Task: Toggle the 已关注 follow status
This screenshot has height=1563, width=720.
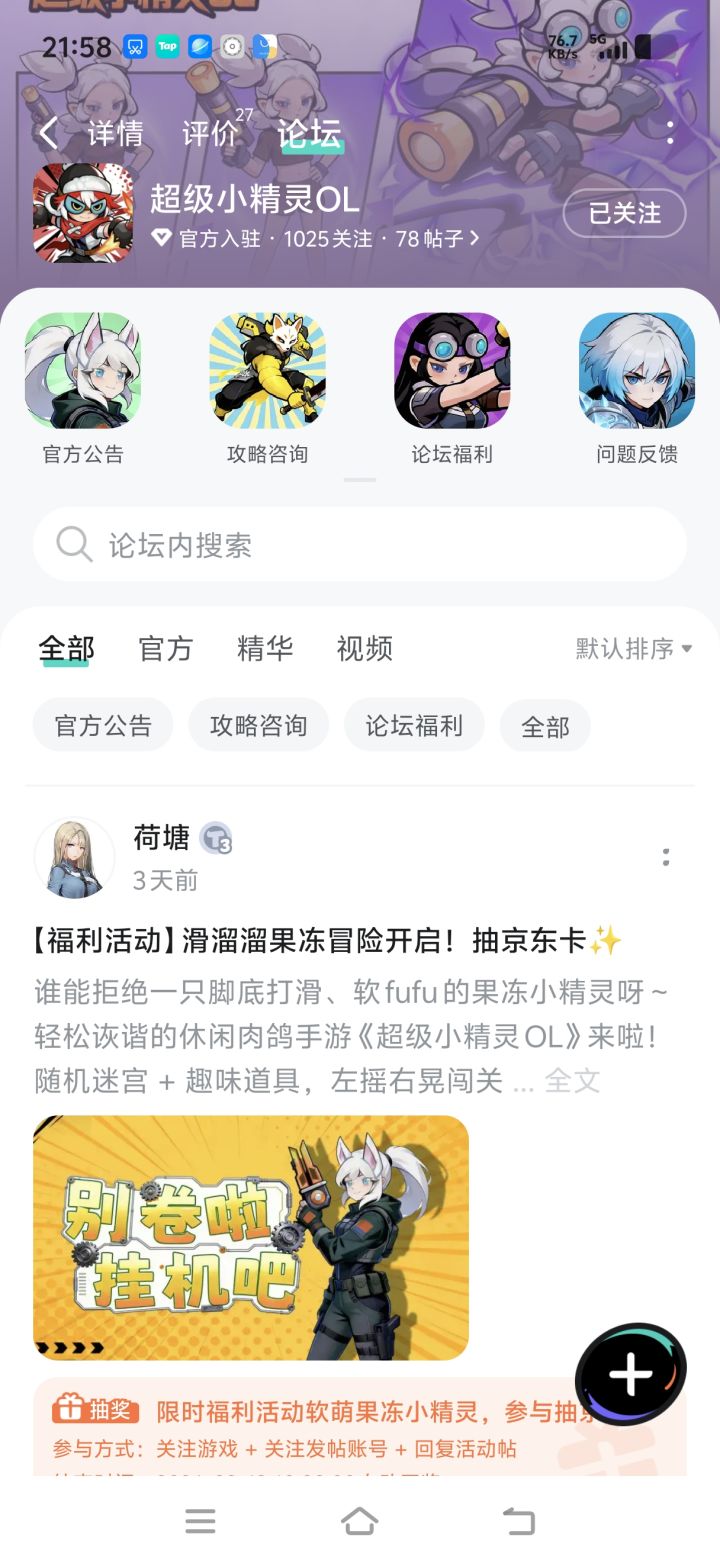Action: tap(623, 214)
